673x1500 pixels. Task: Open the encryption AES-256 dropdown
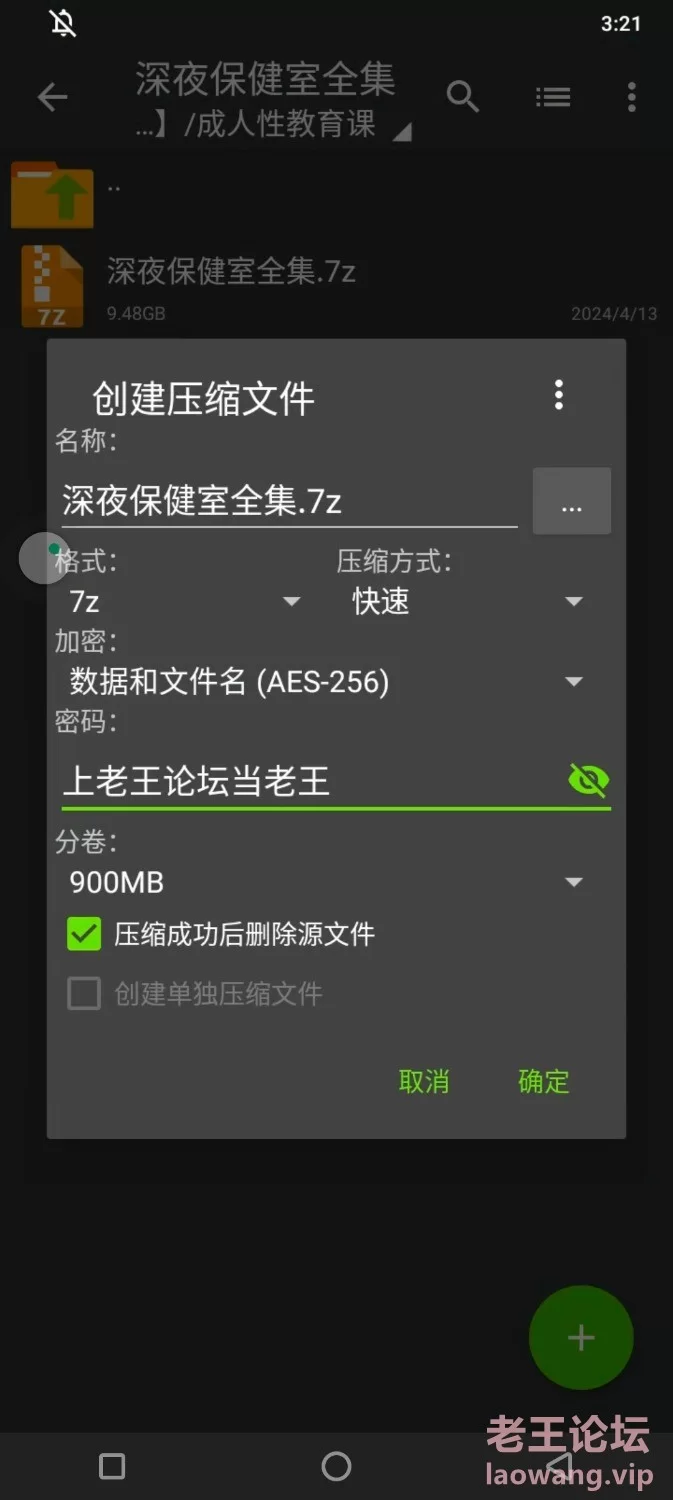pos(326,682)
